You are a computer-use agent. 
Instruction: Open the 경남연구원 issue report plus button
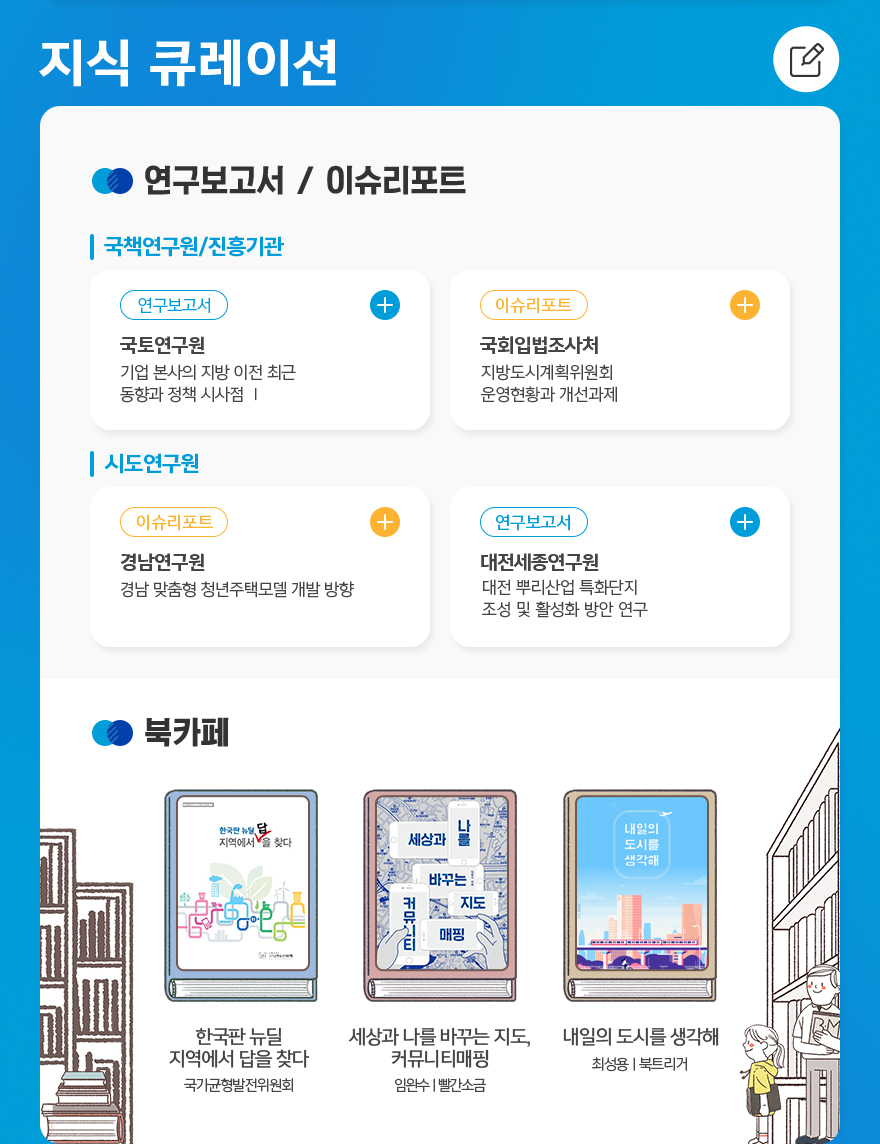pos(385,522)
